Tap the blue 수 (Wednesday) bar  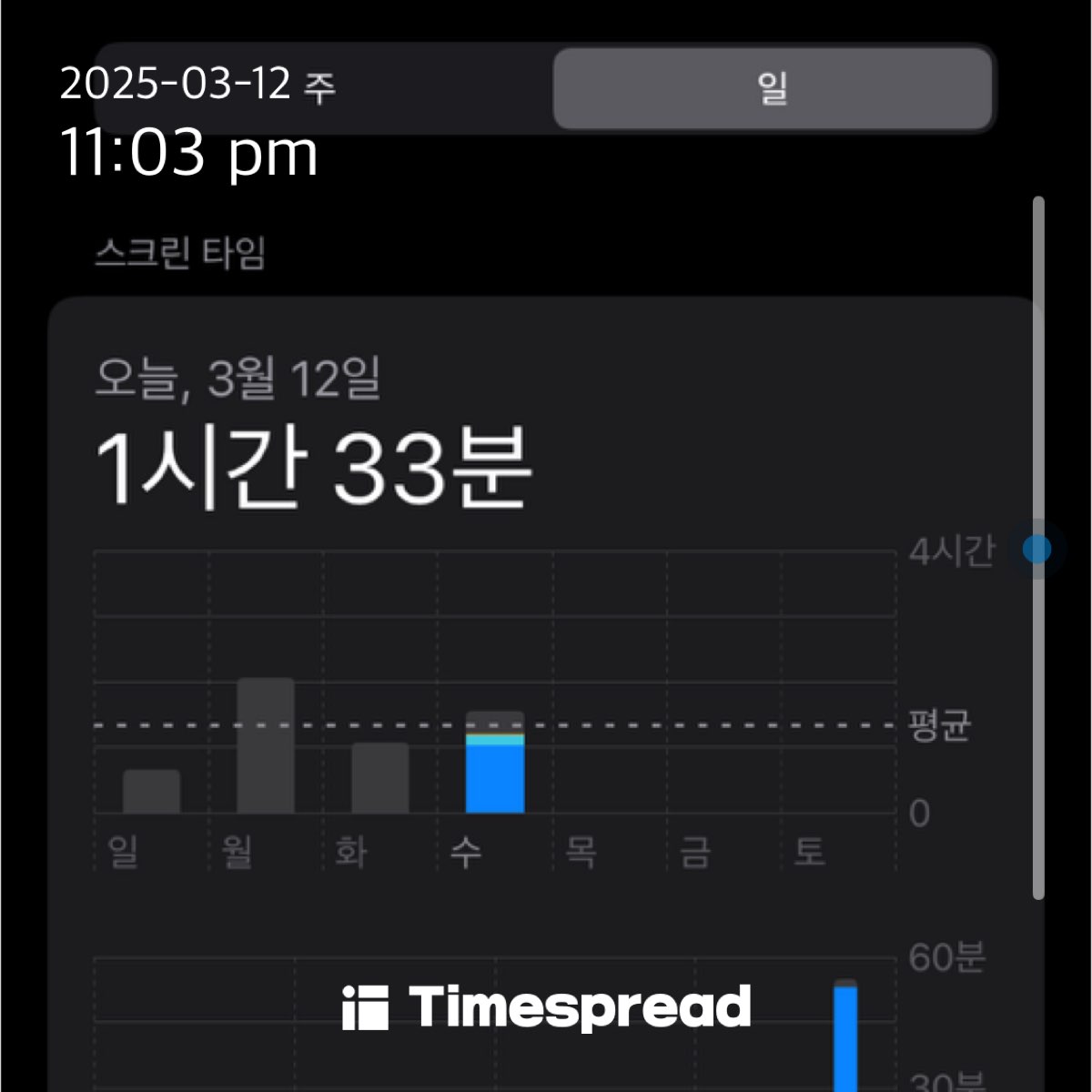[494, 769]
